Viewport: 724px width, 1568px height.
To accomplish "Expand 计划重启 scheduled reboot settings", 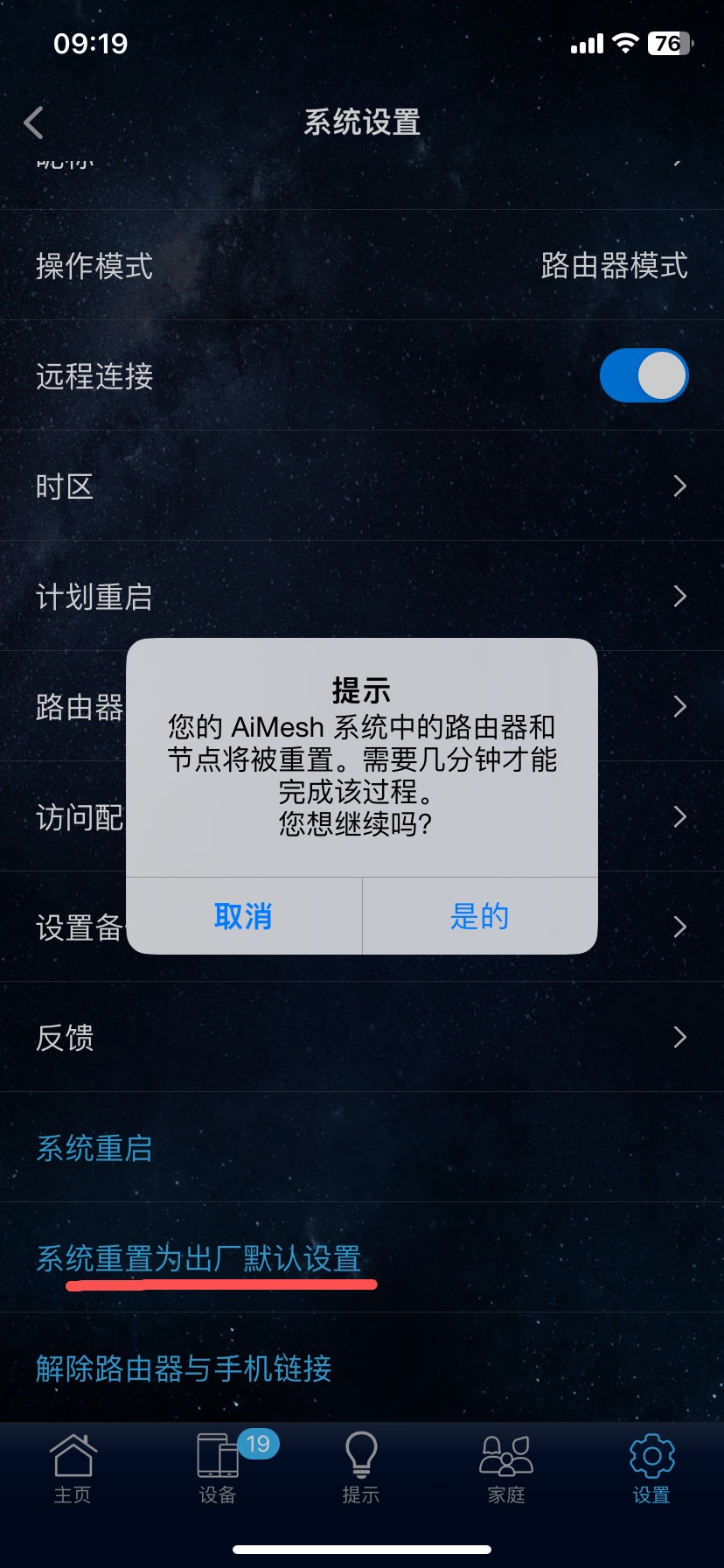I will tap(362, 596).
